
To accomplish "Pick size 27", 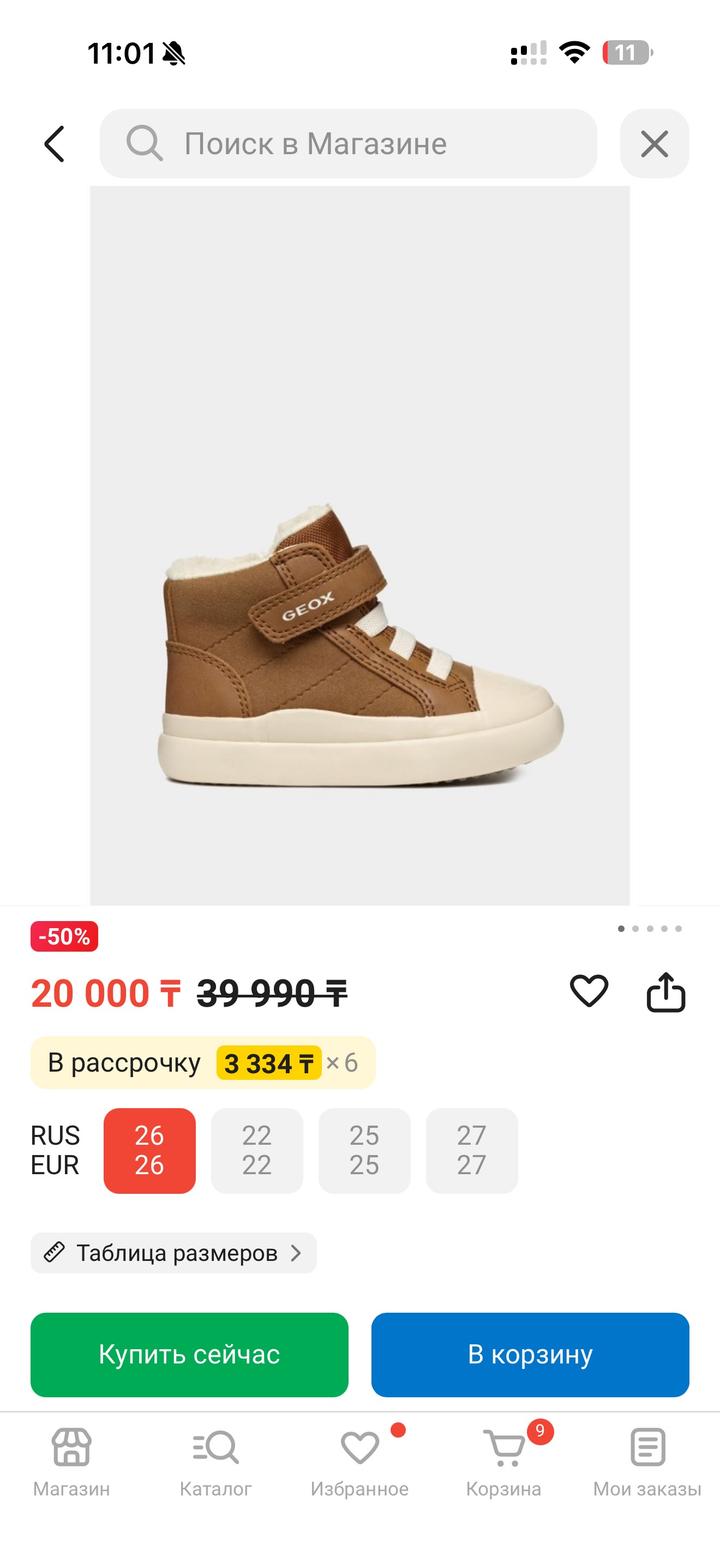I will (x=472, y=1150).
